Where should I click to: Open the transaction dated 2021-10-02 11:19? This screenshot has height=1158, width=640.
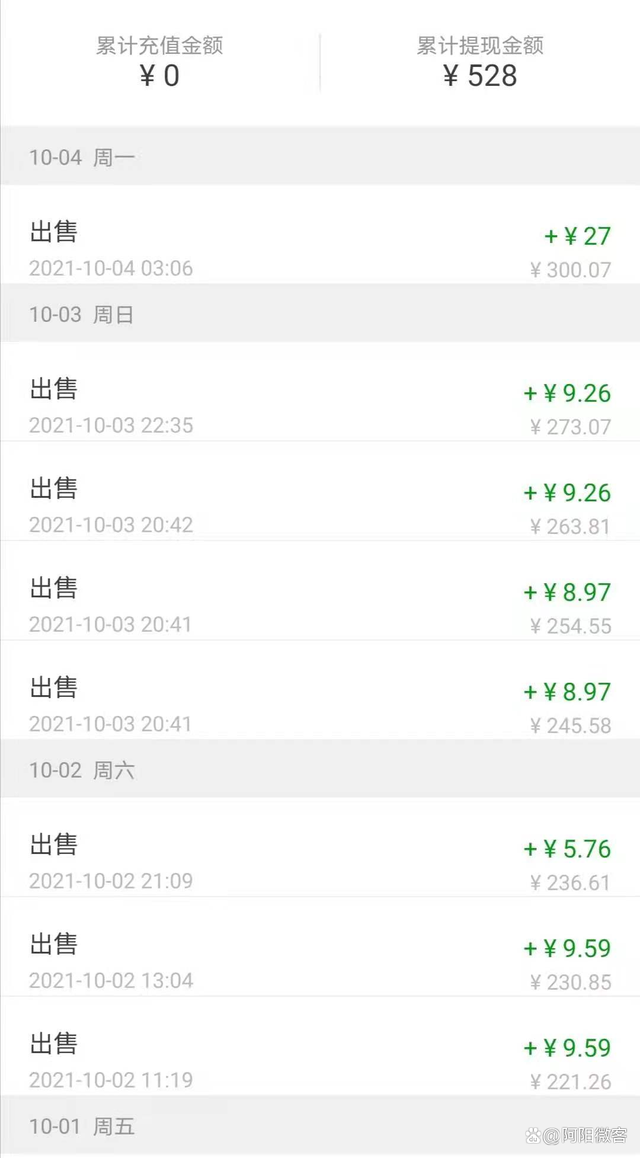pos(320,1061)
